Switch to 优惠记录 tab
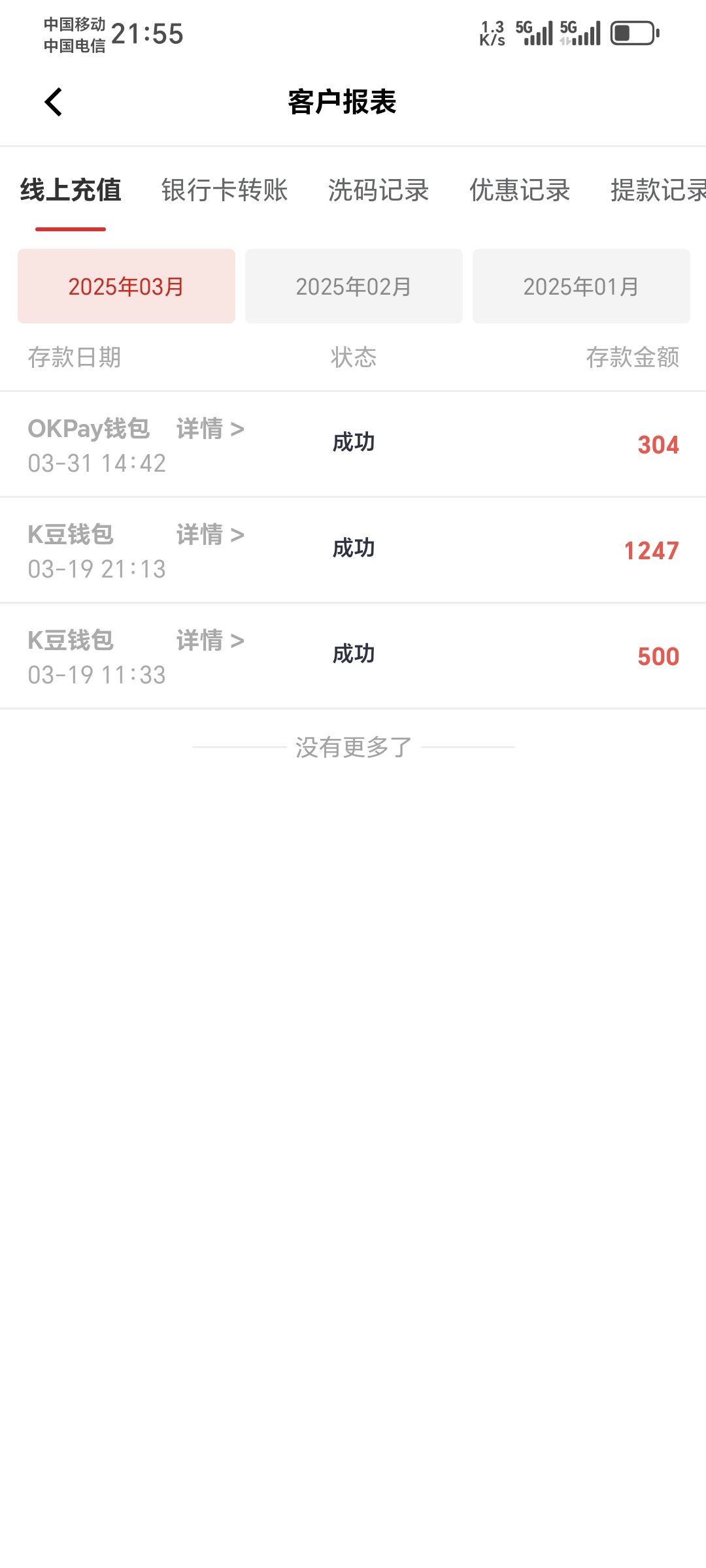 point(520,190)
